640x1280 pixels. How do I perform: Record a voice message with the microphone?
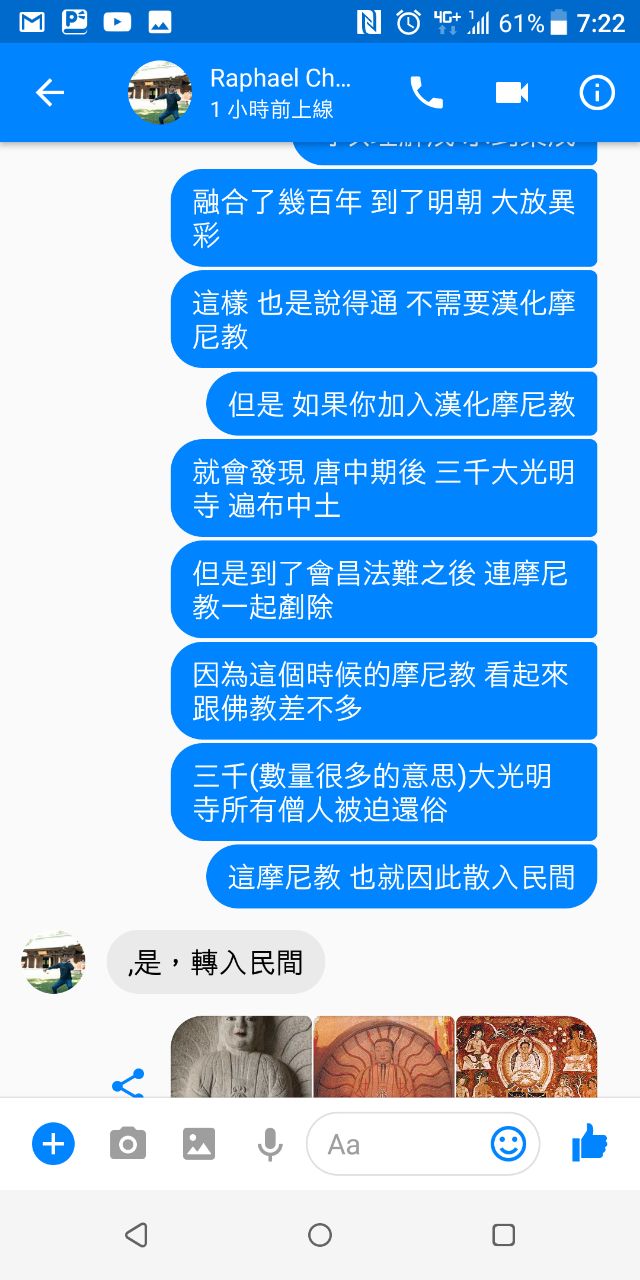(x=270, y=1143)
